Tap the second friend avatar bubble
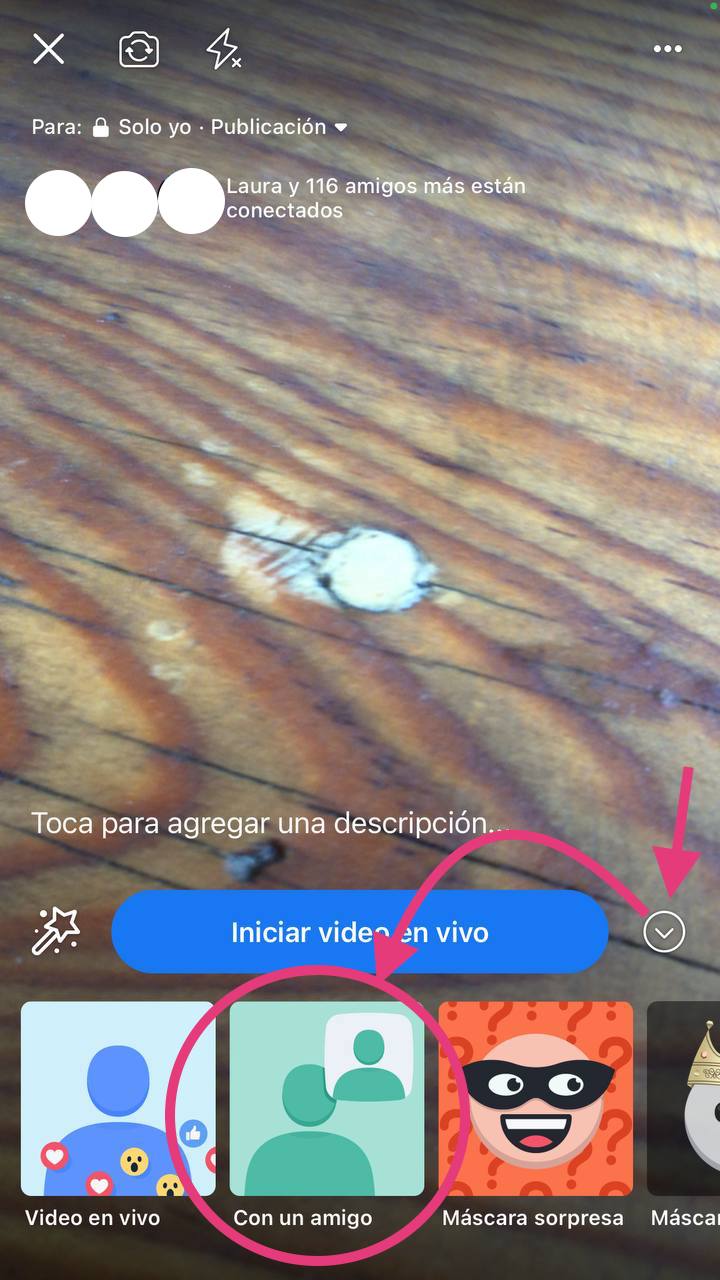Viewport: 720px width, 1280px height. point(124,201)
